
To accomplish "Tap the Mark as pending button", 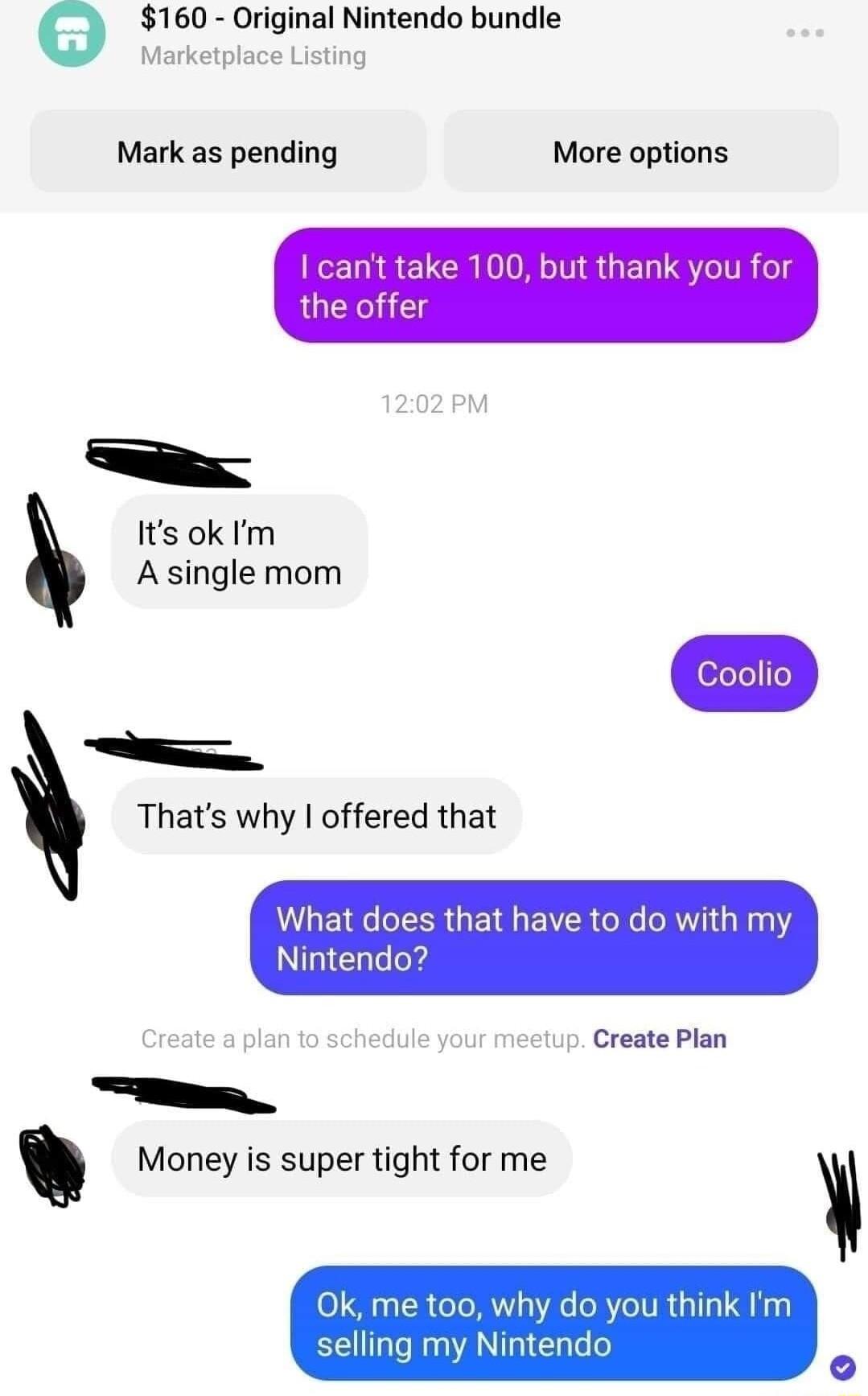I will (x=228, y=151).
